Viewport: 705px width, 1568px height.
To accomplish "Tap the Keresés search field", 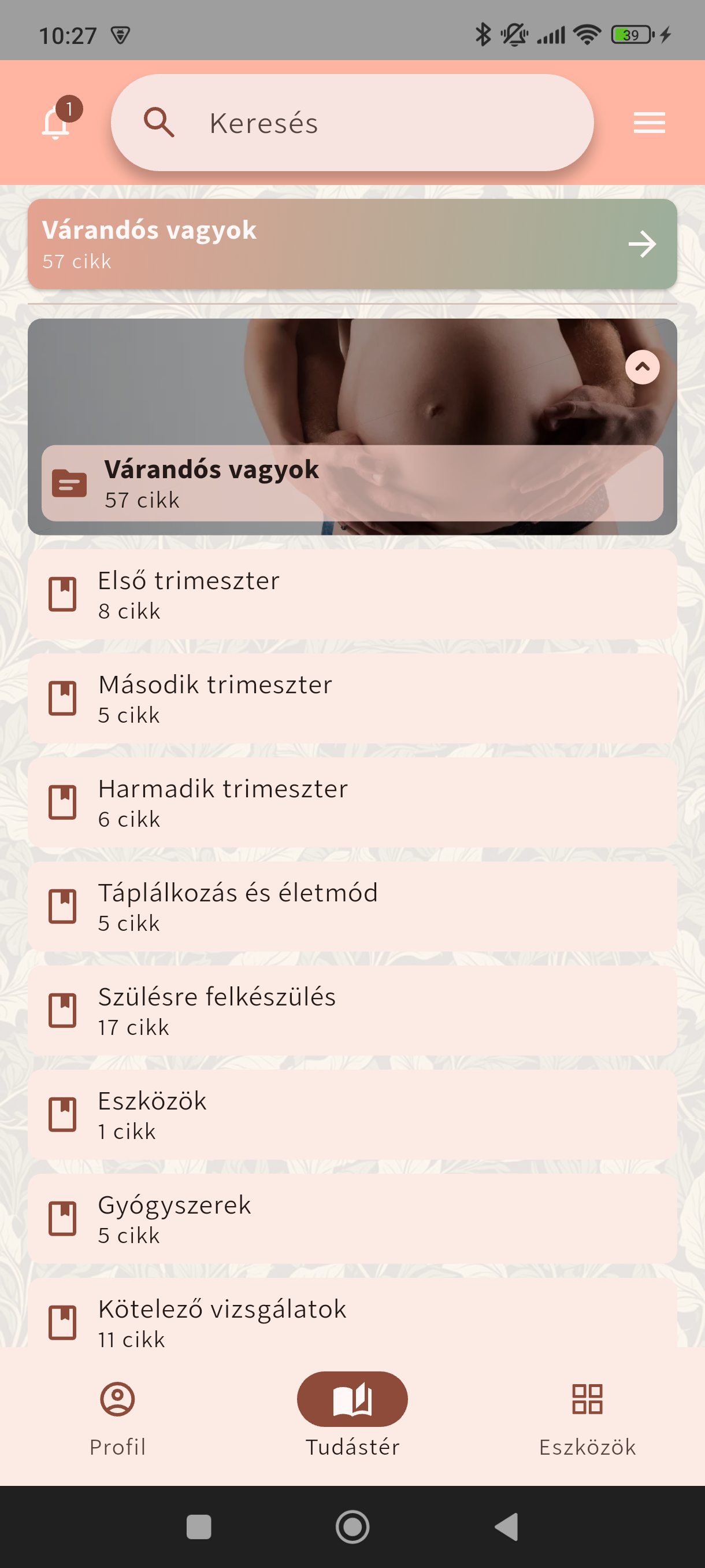I will pos(353,123).
